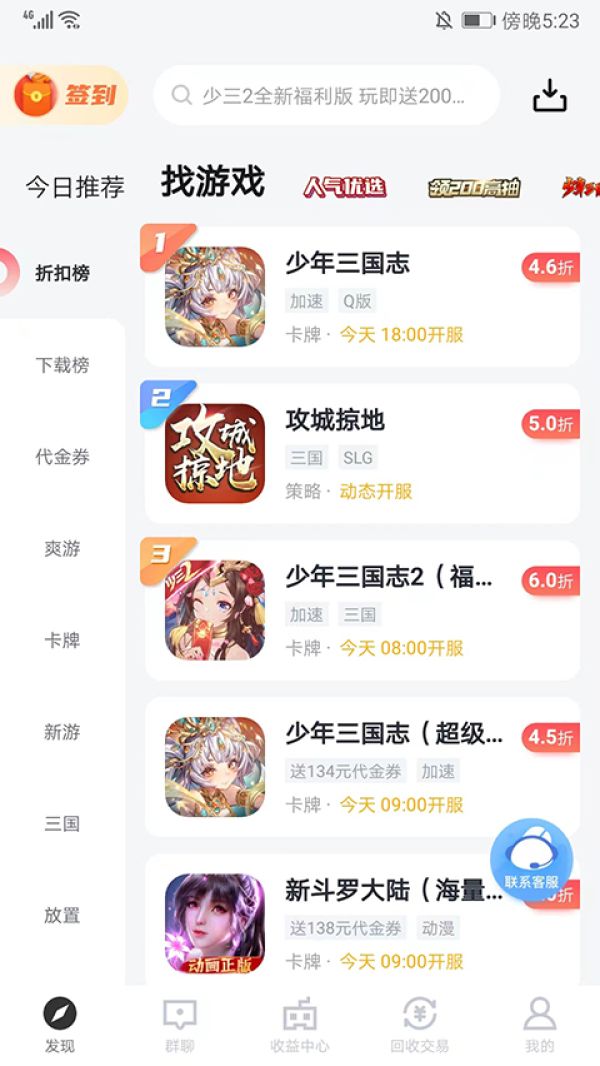Go to the 群聊 tab

[180, 1026]
